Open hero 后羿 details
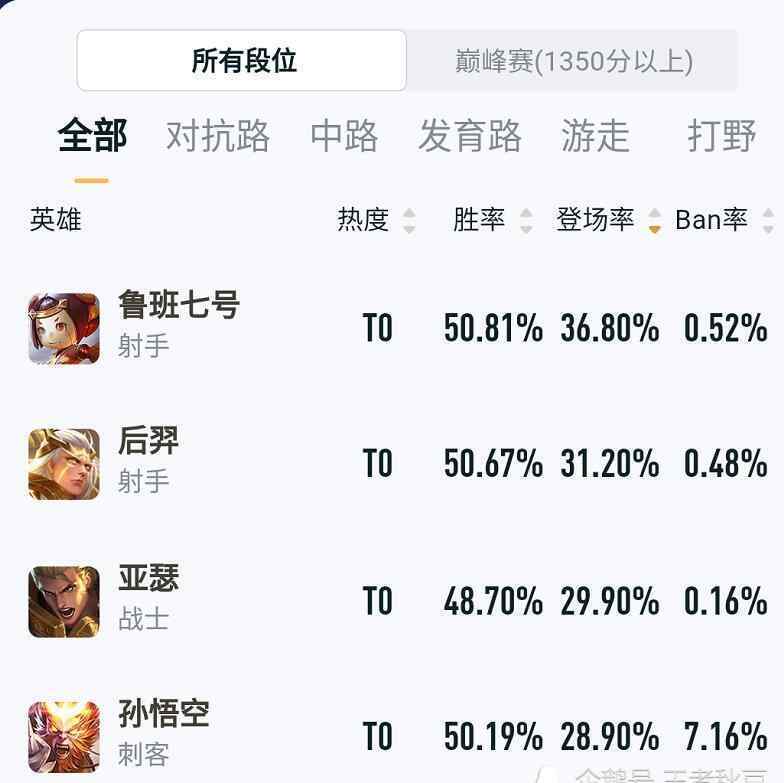Viewport: 784px width, 783px height. (x=148, y=462)
